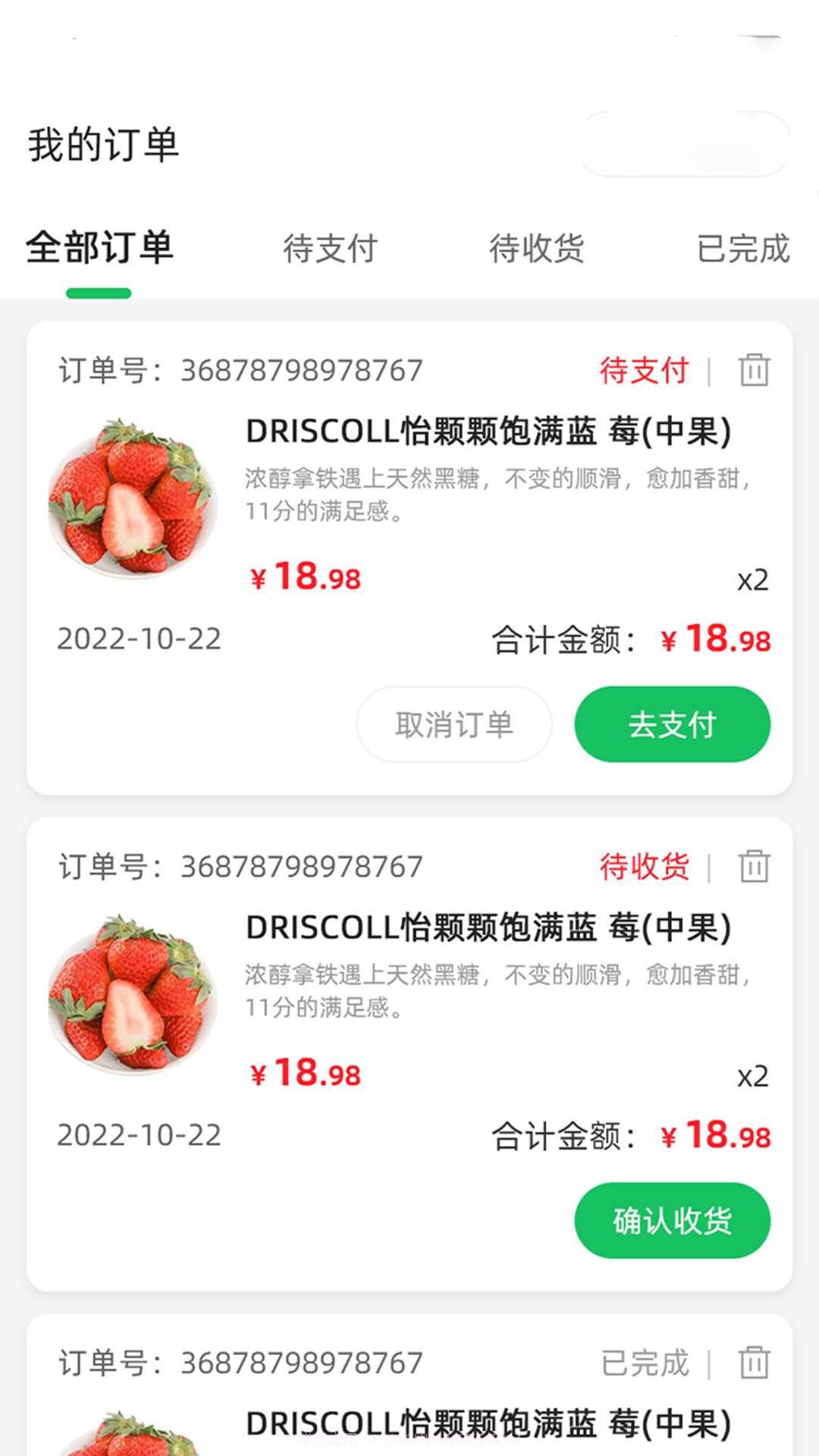Switch to the 全部订单 tab
Image resolution: width=819 pixels, height=1456 pixels.
click(x=99, y=249)
